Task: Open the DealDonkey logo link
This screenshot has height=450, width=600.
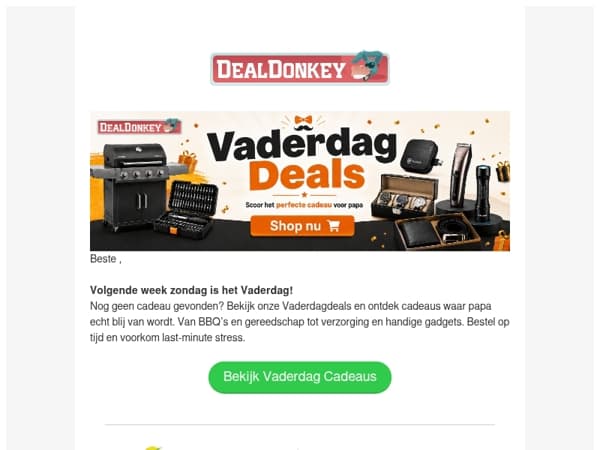Action: pos(300,68)
